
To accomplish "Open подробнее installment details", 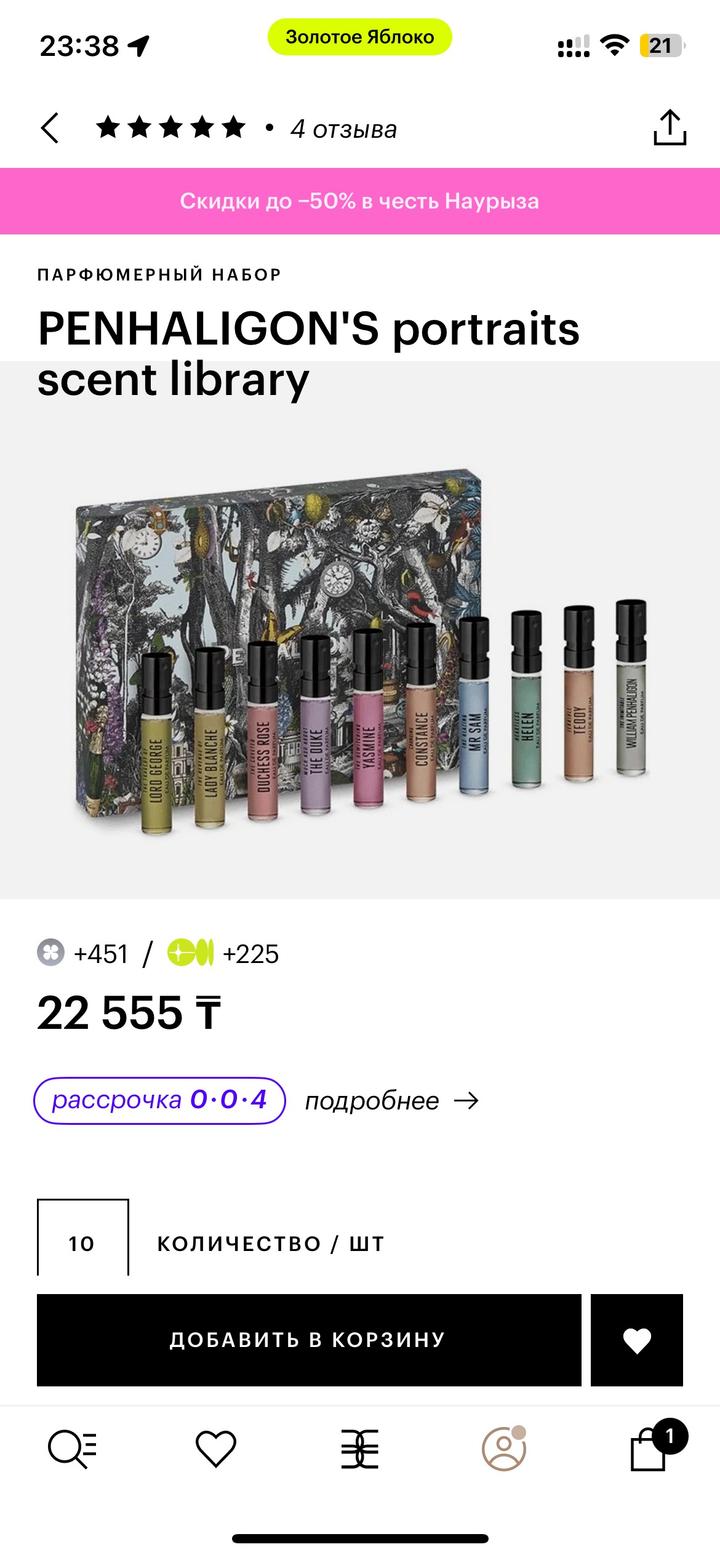I will point(391,1101).
